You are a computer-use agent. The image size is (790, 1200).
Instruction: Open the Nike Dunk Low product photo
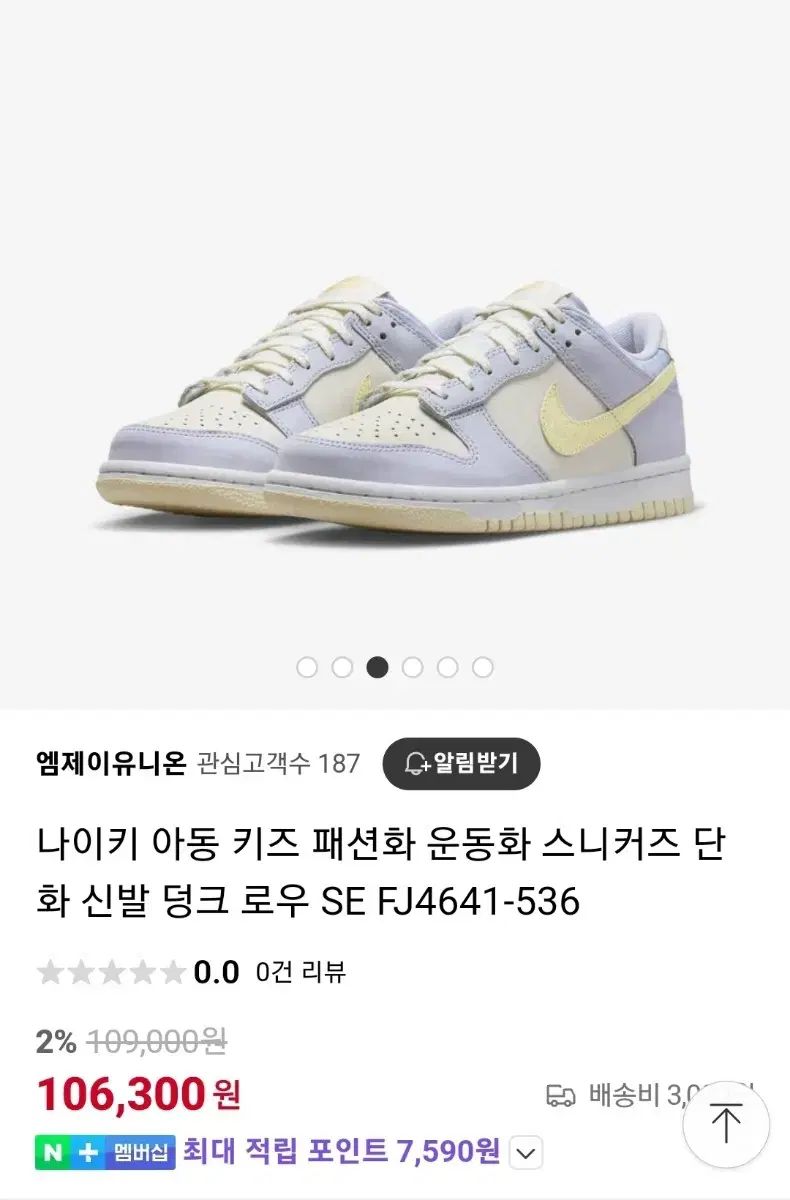coord(395,400)
